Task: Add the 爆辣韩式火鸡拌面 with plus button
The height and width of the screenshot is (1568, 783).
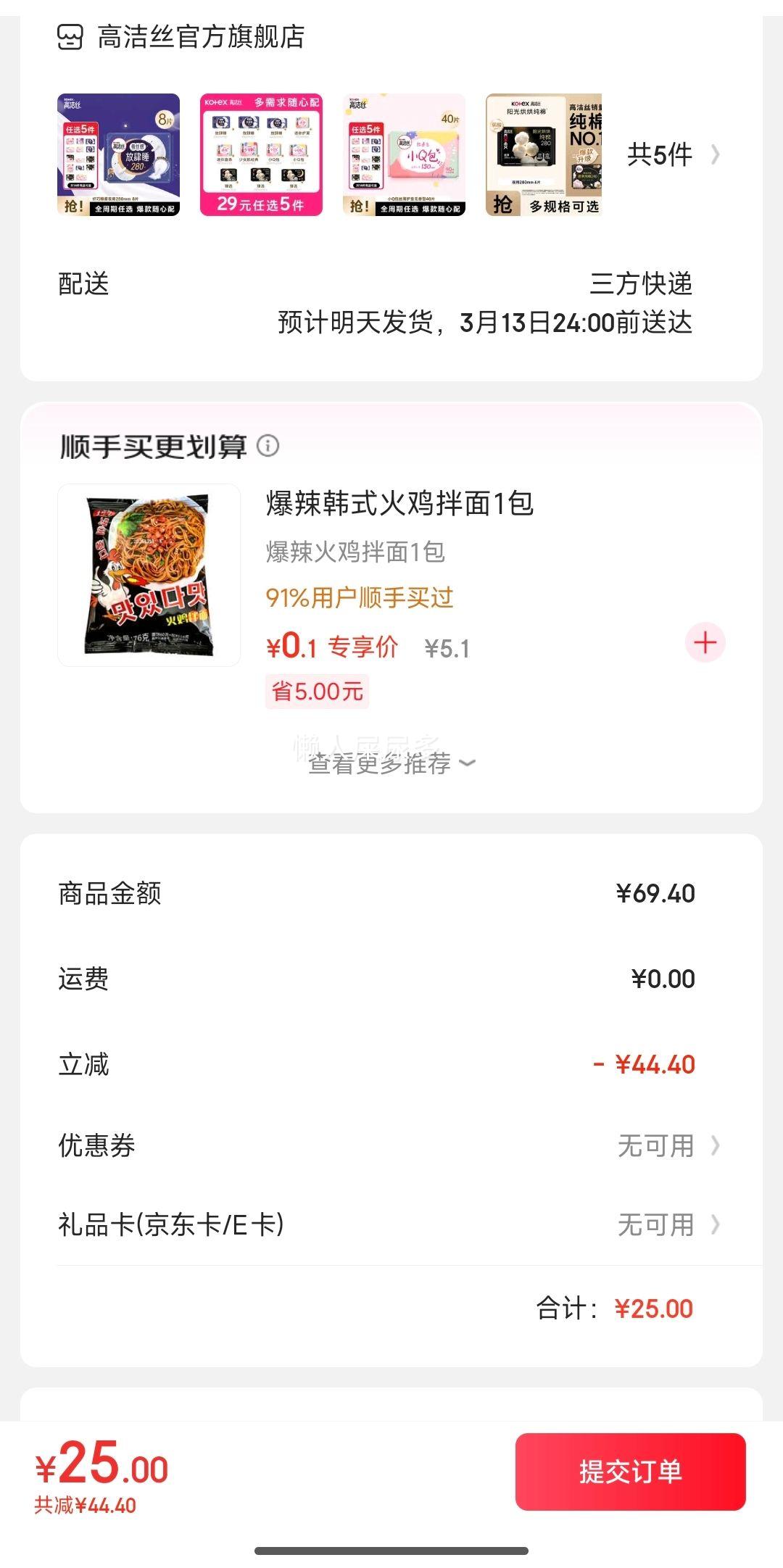Action: point(705,642)
